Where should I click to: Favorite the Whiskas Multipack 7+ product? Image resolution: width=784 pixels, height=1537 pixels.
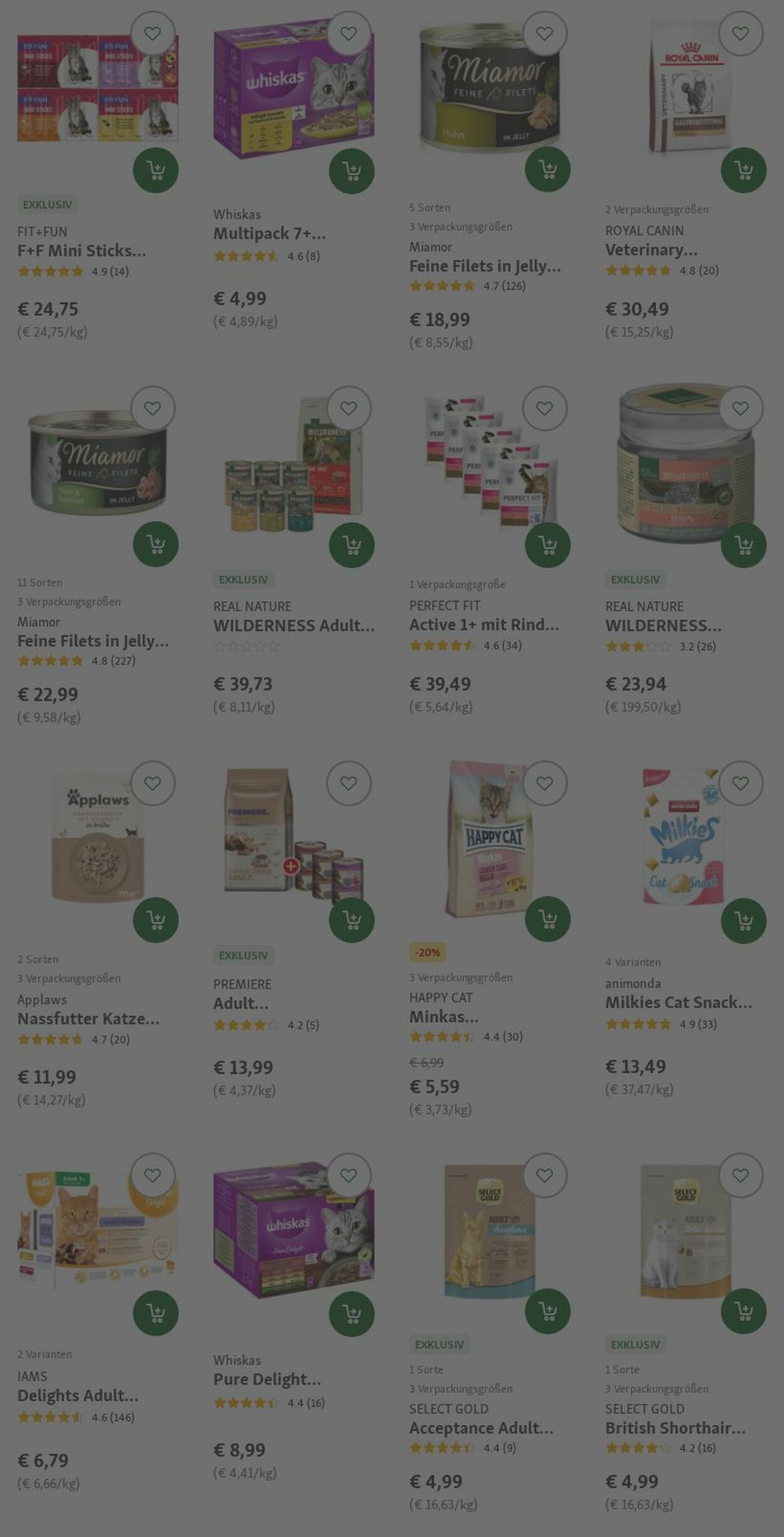tap(349, 33)
